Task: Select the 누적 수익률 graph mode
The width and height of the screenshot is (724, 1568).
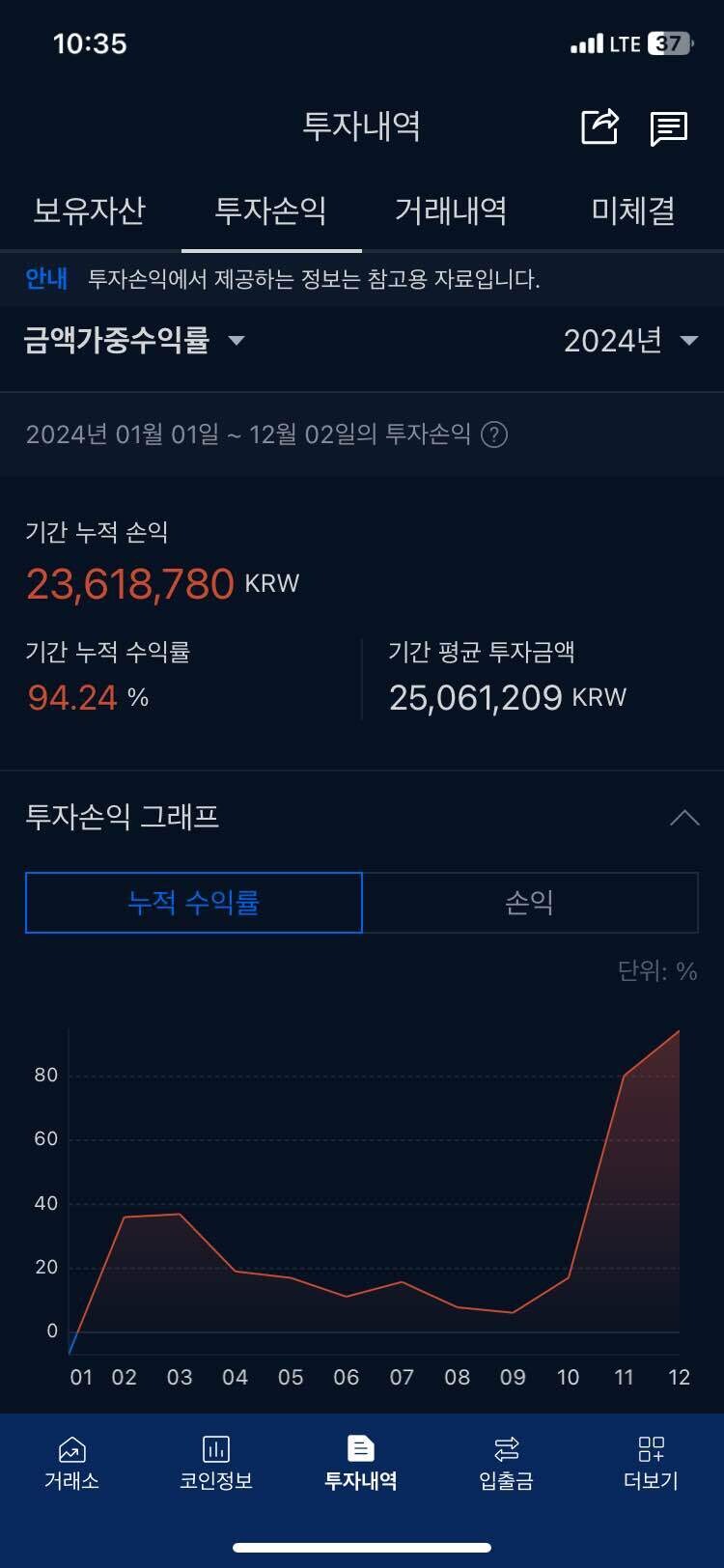Action: pos(193,903)
